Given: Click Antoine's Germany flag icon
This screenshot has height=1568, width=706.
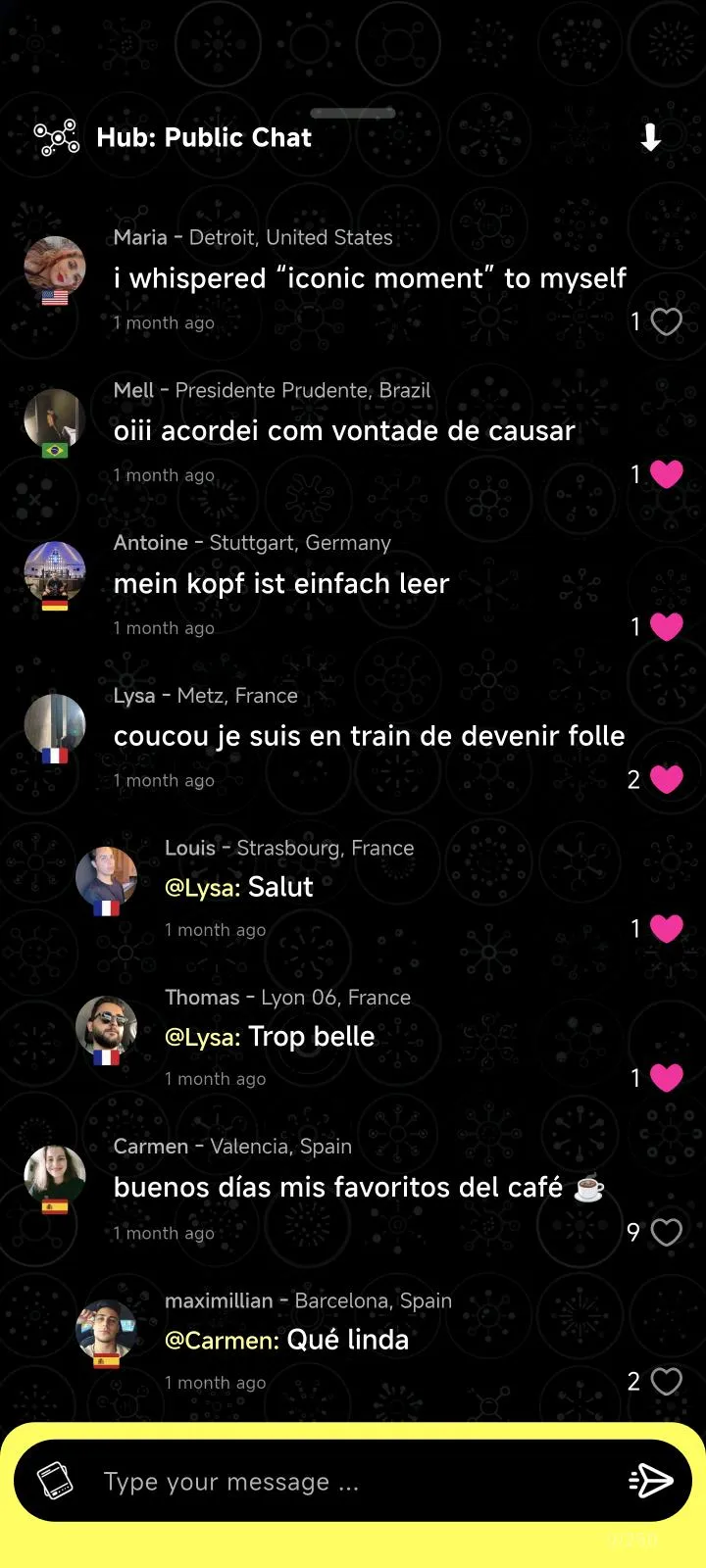Looking at the screenshot, I should coord(55,604).
